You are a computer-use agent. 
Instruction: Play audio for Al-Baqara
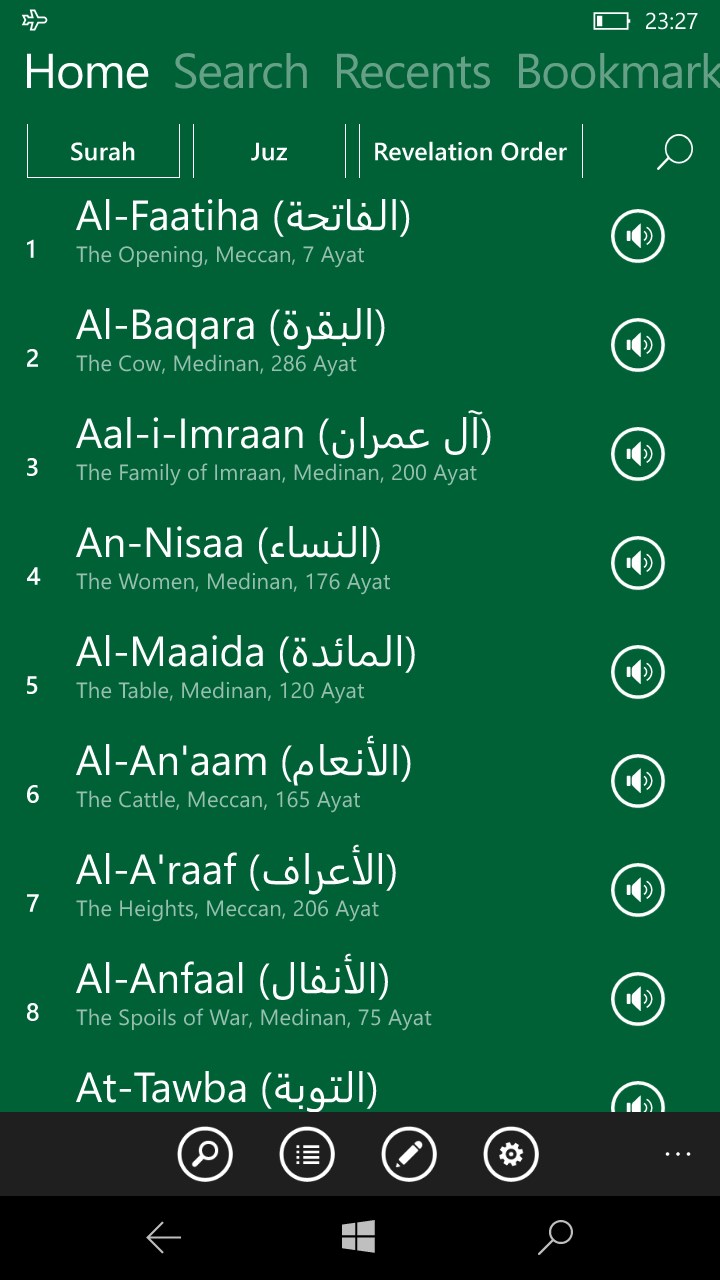click(638, 345)
